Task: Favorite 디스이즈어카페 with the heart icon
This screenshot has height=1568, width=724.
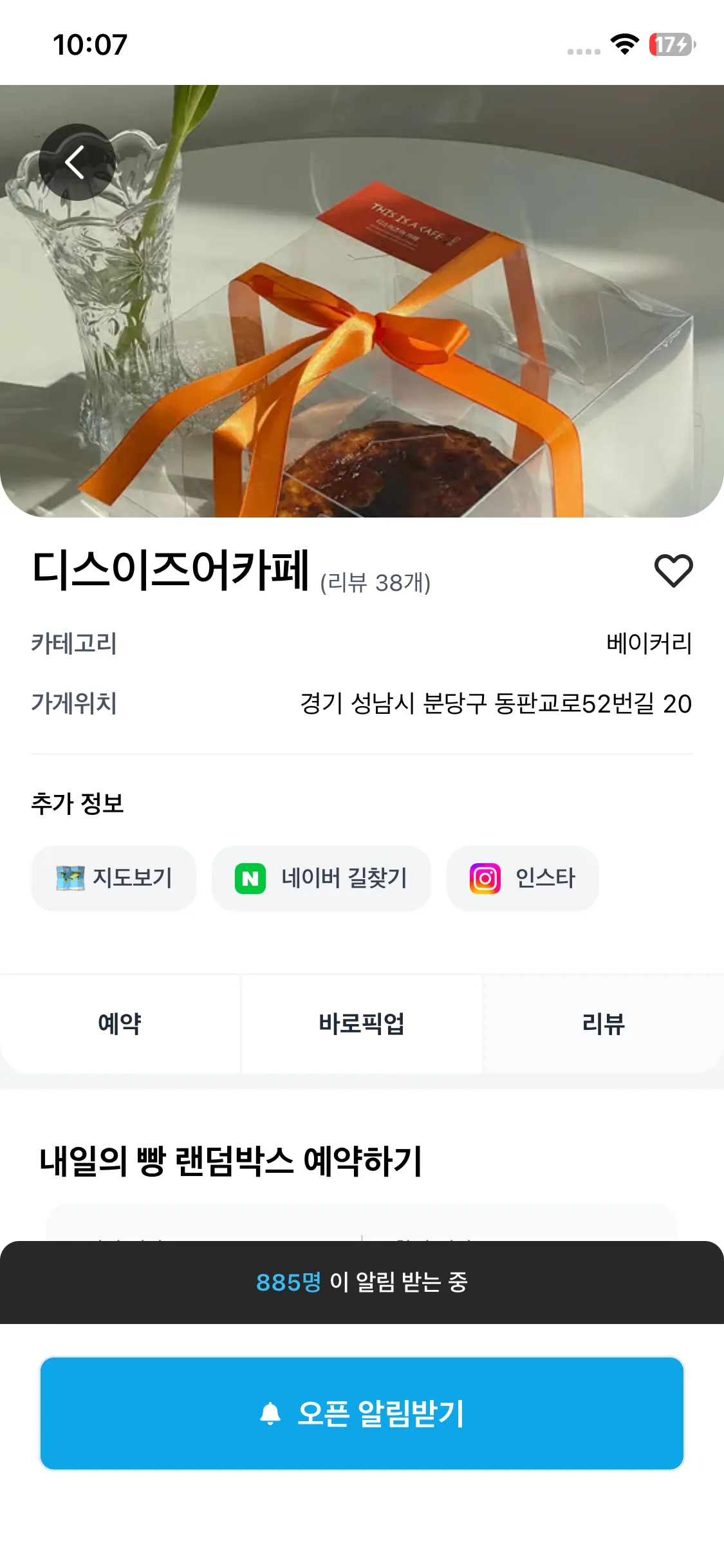Action: tap(673, 571)
